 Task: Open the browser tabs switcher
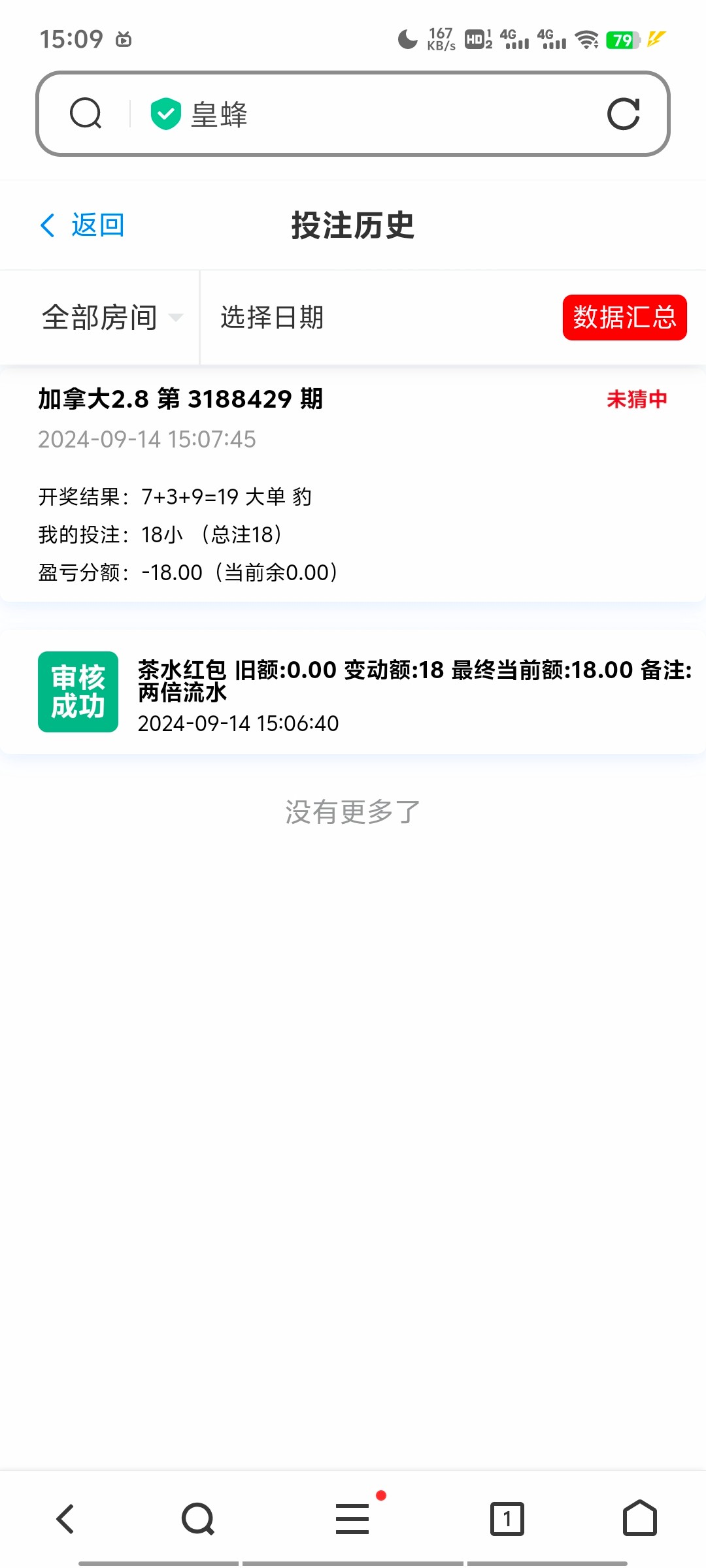click(507, 1518)
